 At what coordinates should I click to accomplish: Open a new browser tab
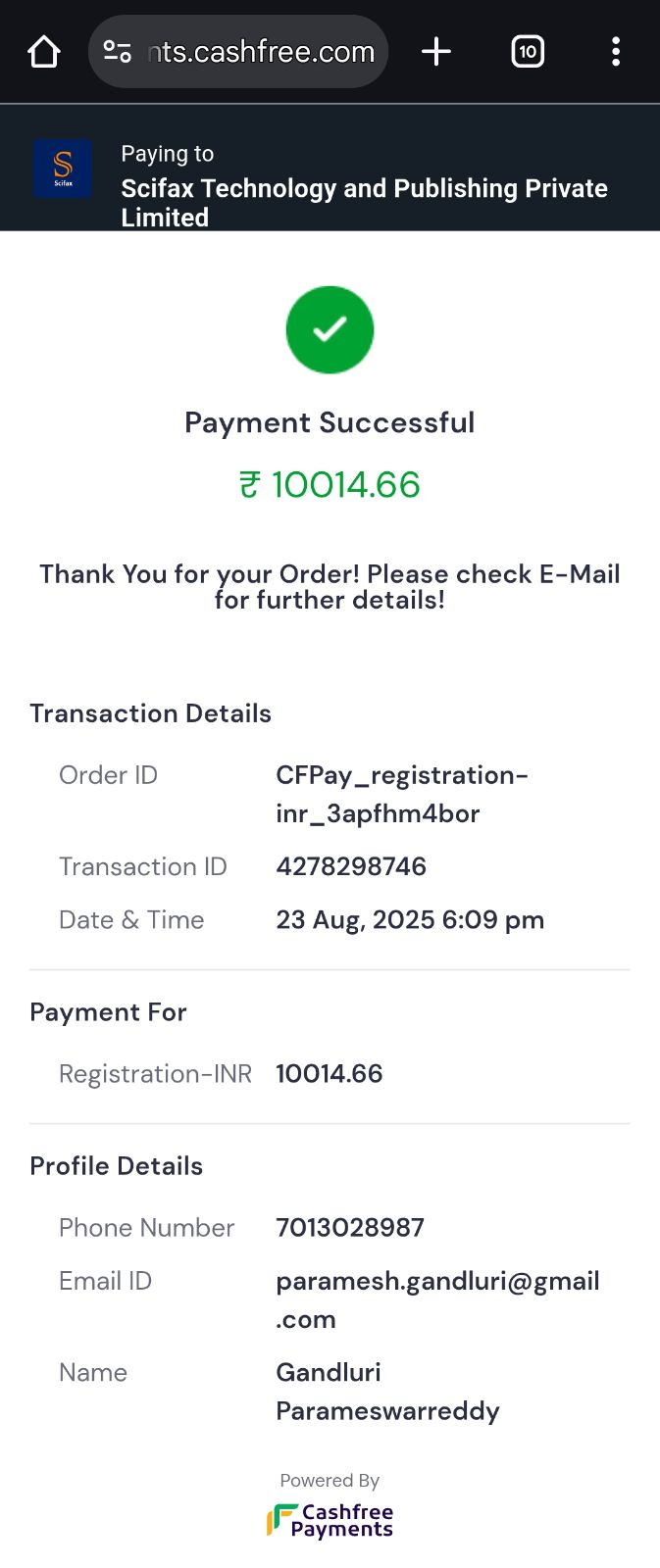436,51
